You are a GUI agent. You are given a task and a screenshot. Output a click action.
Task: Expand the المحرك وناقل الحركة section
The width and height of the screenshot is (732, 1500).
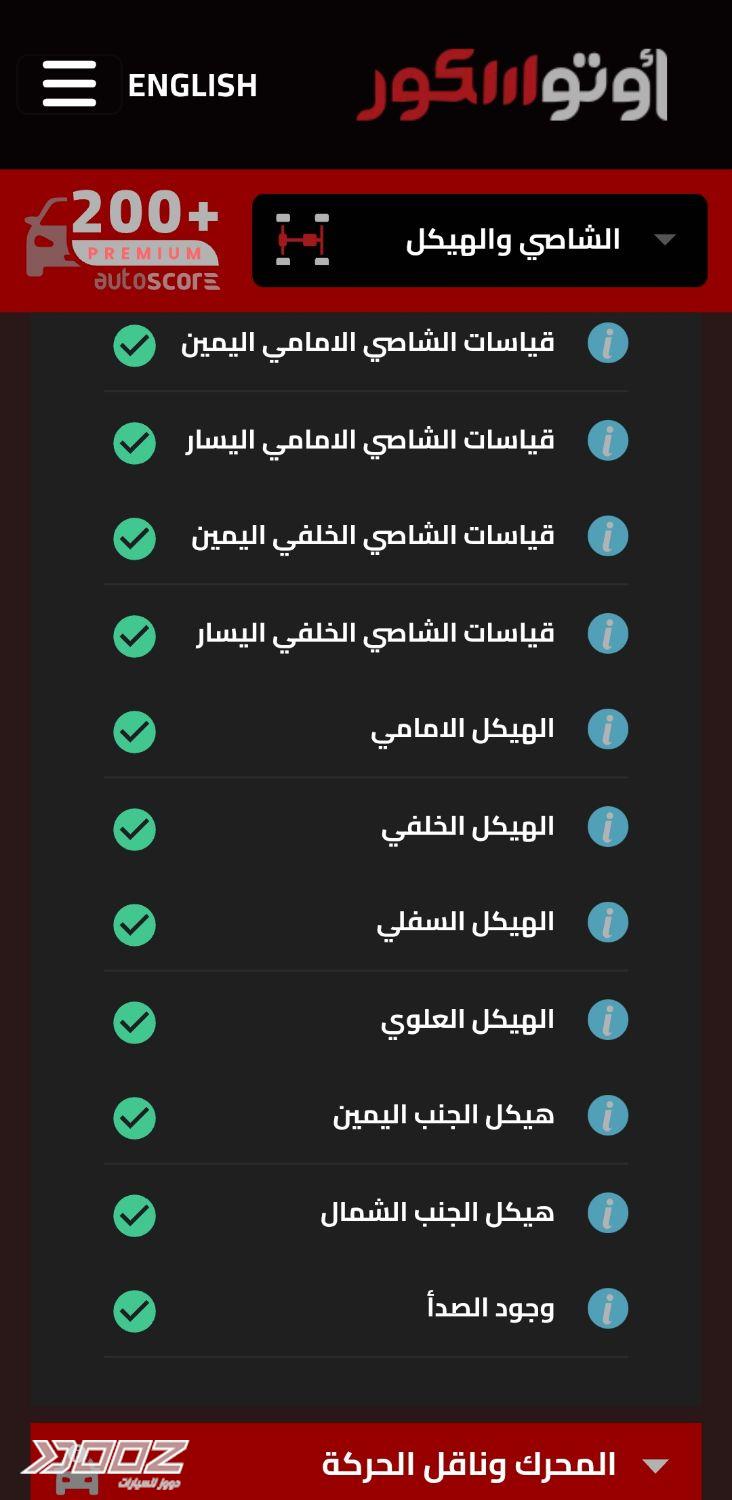point(366,1465)
